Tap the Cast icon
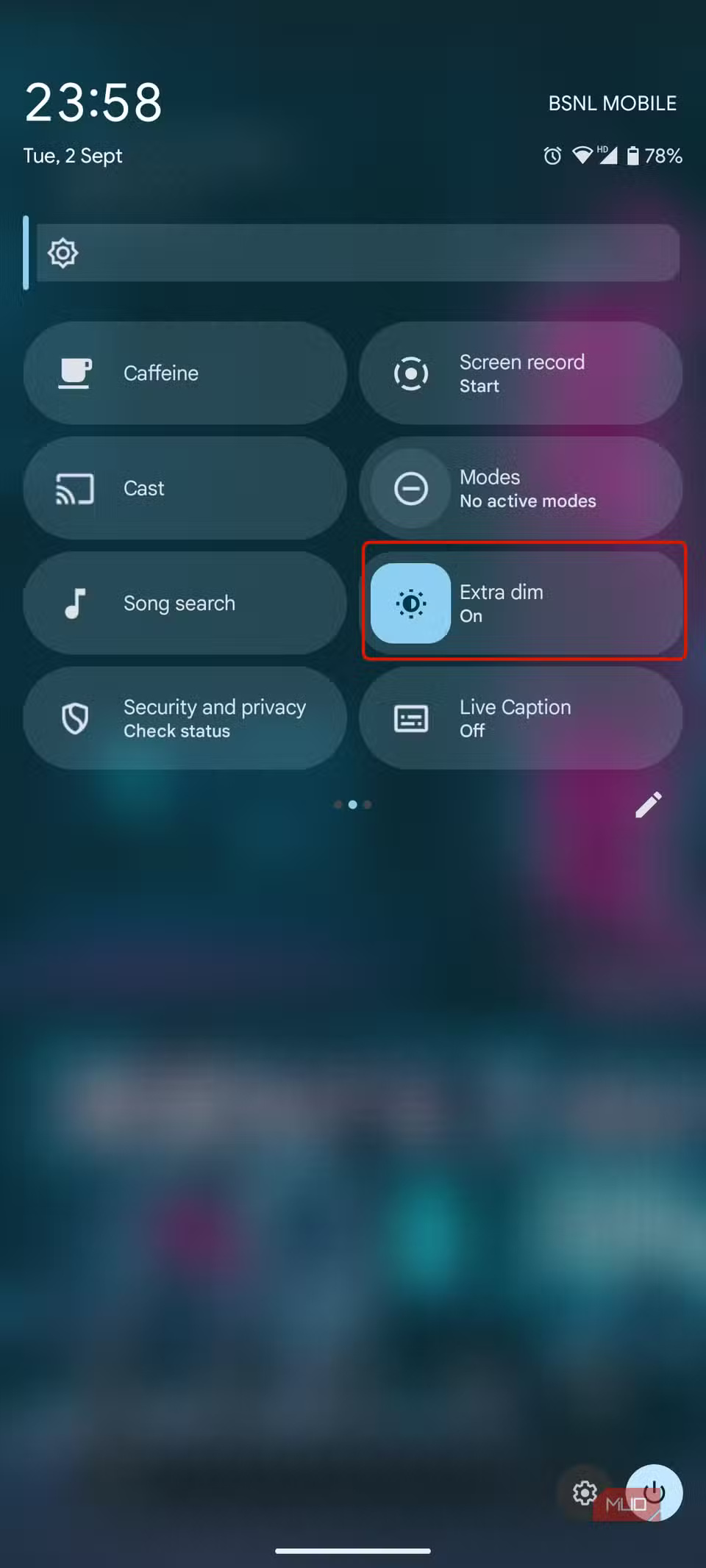The image size is (706, 1568). 74,487
